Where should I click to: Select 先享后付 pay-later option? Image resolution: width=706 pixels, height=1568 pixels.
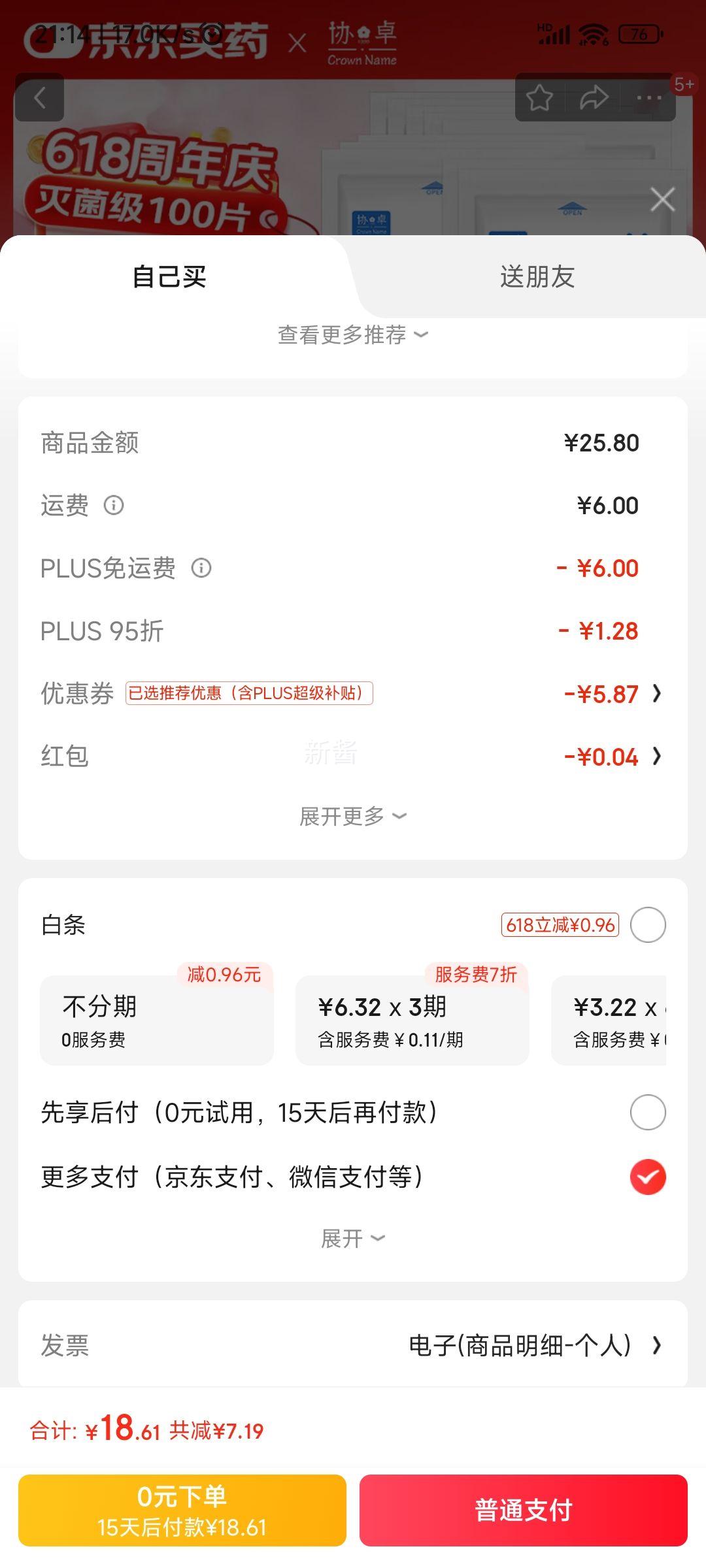pos(647,1113)
